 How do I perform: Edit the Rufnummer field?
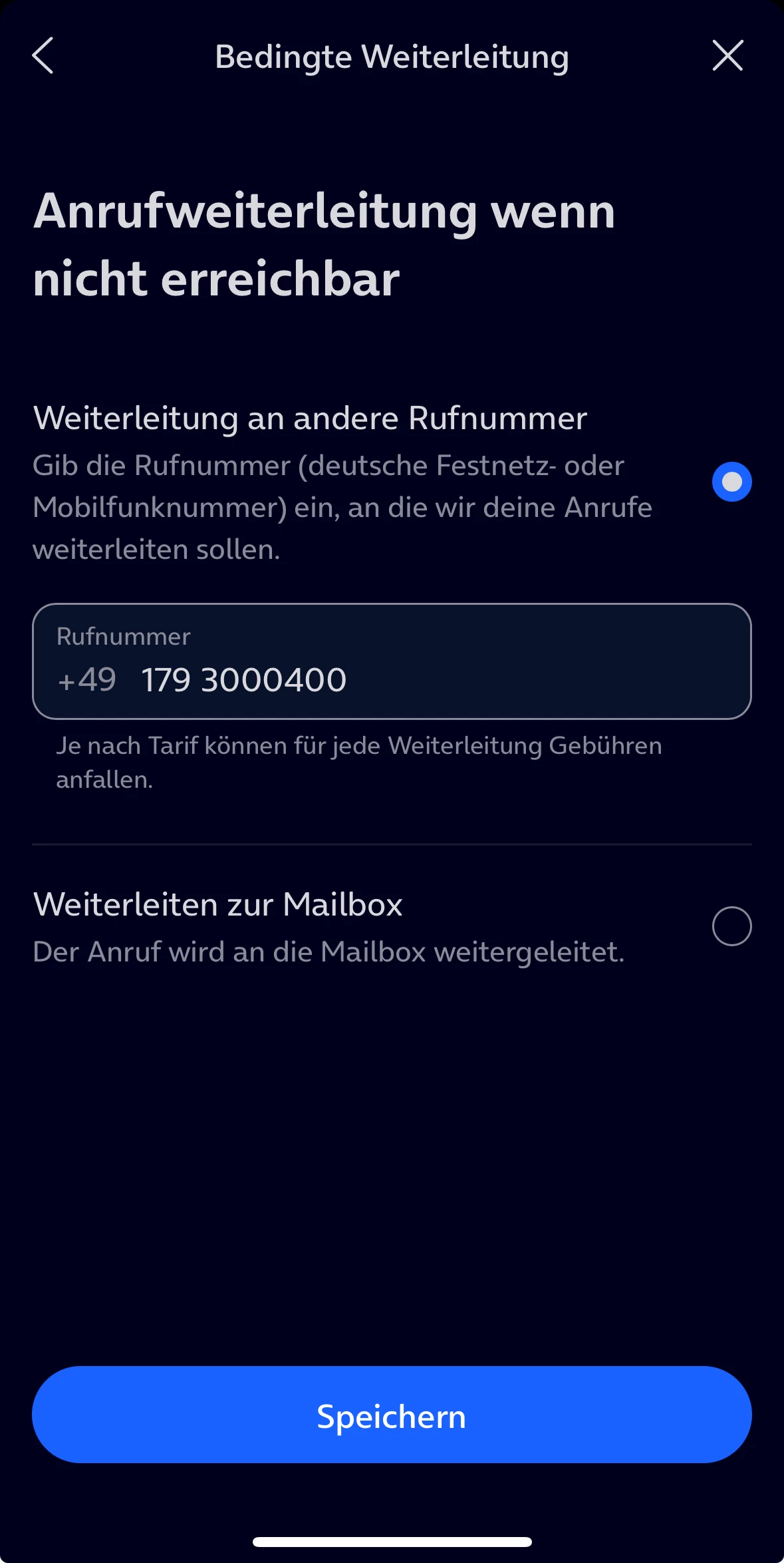[x=391, y=679]
